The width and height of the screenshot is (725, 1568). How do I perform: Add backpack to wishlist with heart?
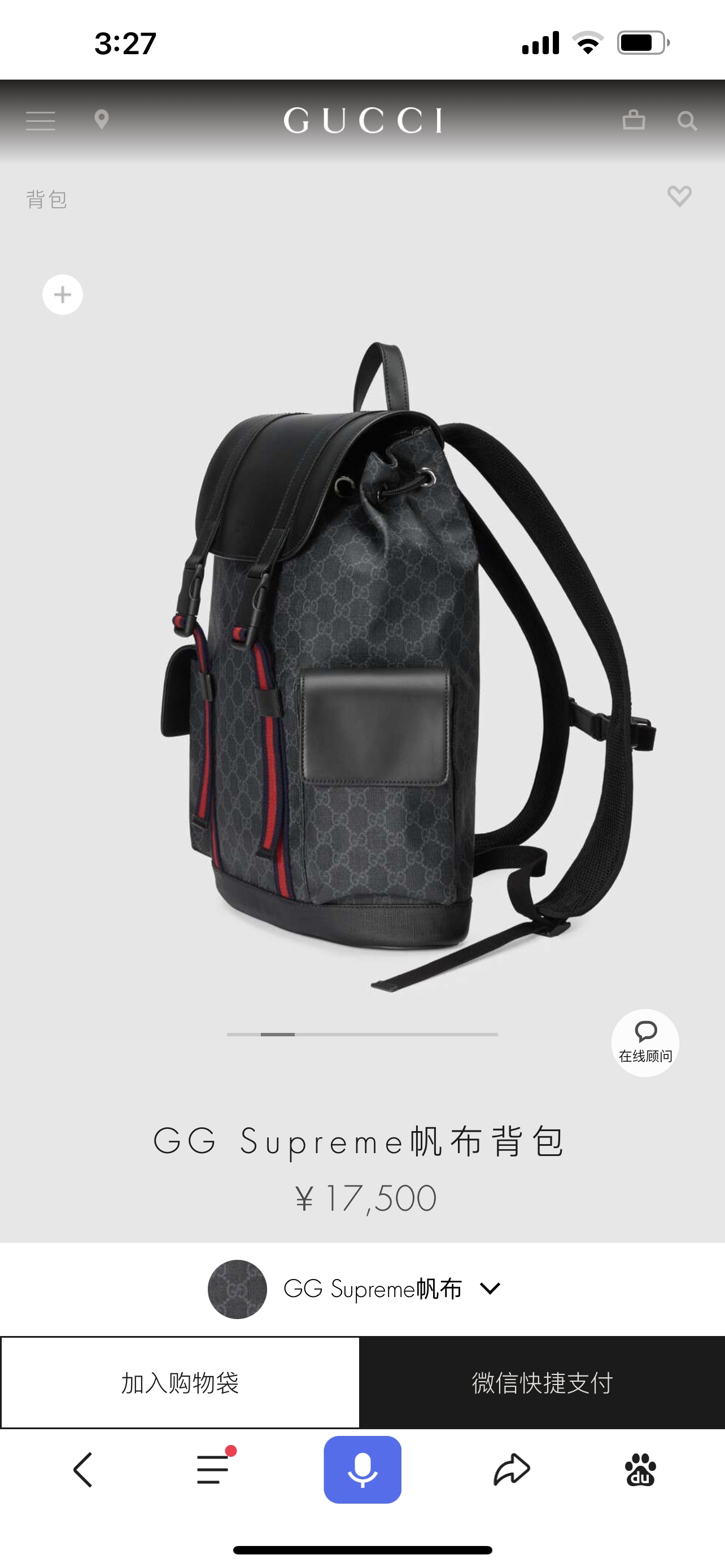pyautogui.click(x=679, y=196)
